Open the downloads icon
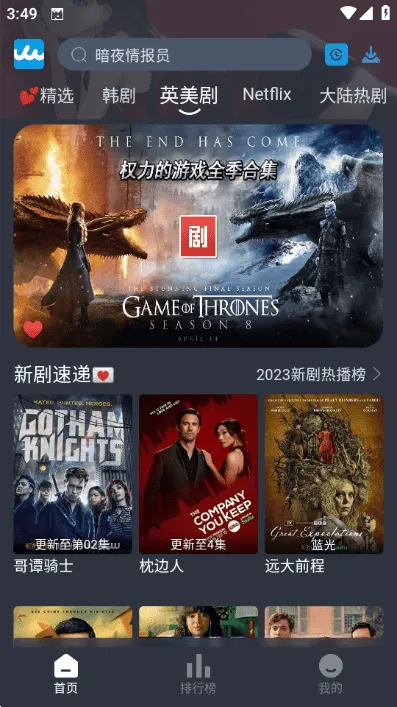 (x=371, y=55)
